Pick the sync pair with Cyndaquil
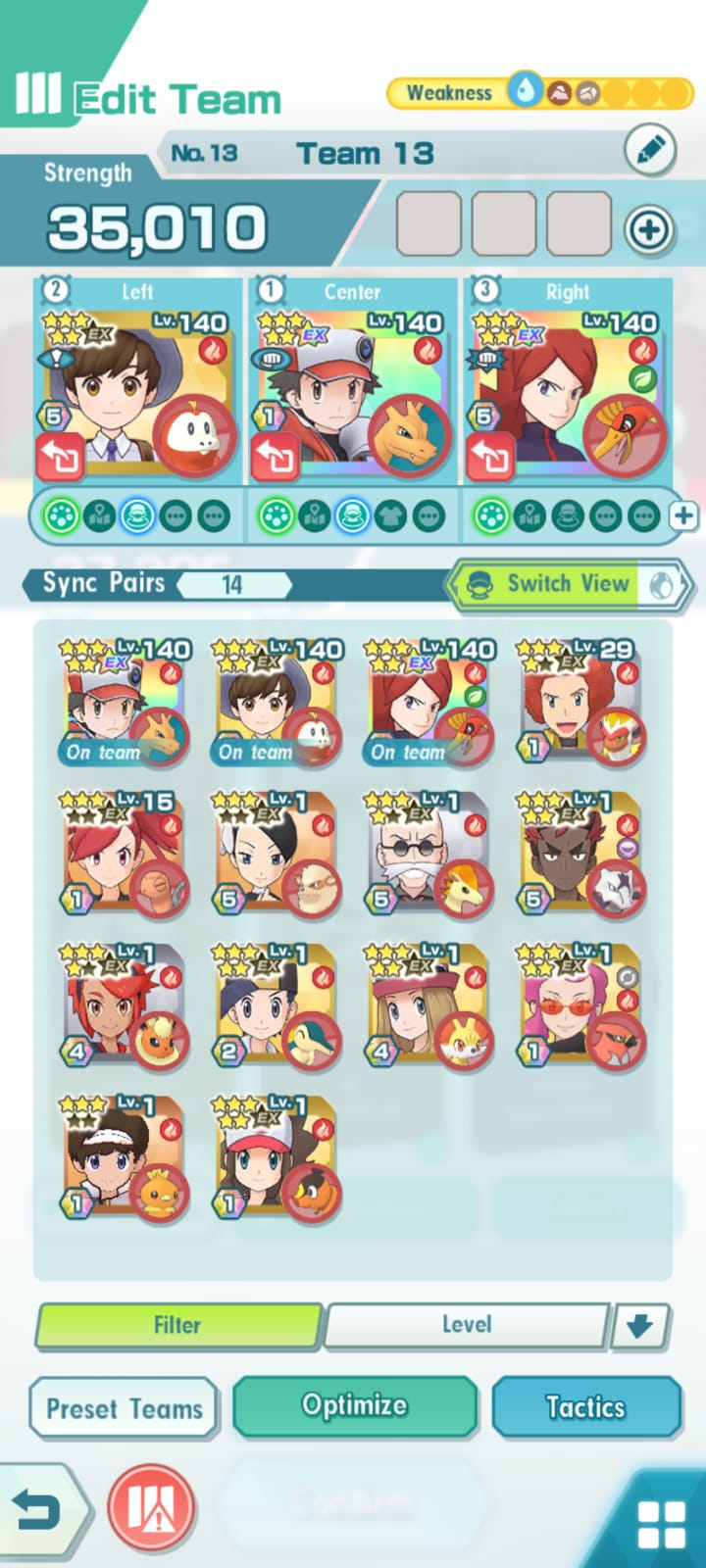706x1568 pixels. tap(277, 1006)
